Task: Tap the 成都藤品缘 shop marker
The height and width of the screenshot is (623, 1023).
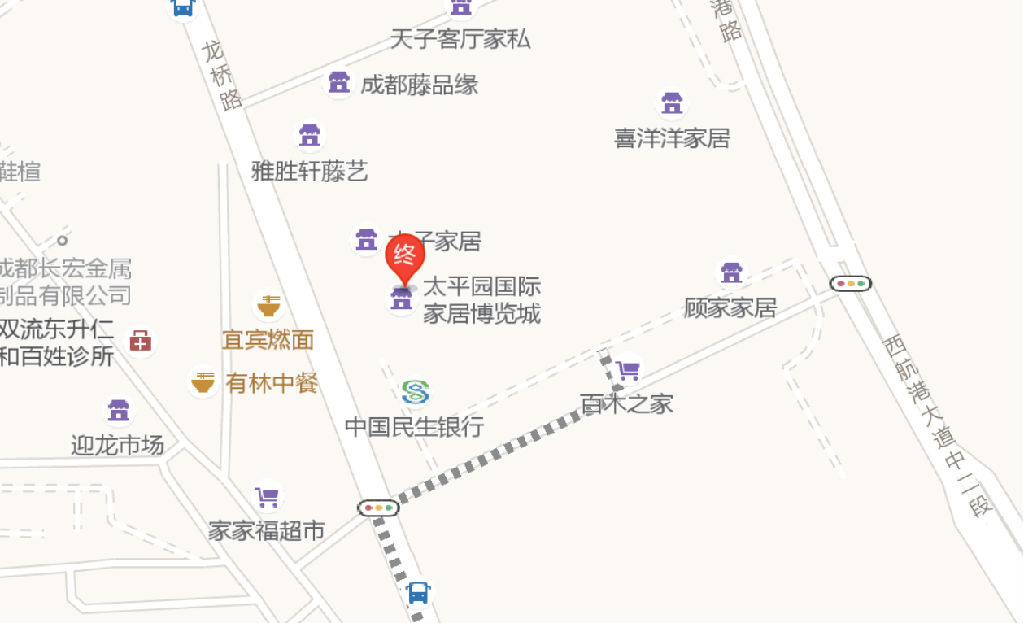Action: (339, 83)
